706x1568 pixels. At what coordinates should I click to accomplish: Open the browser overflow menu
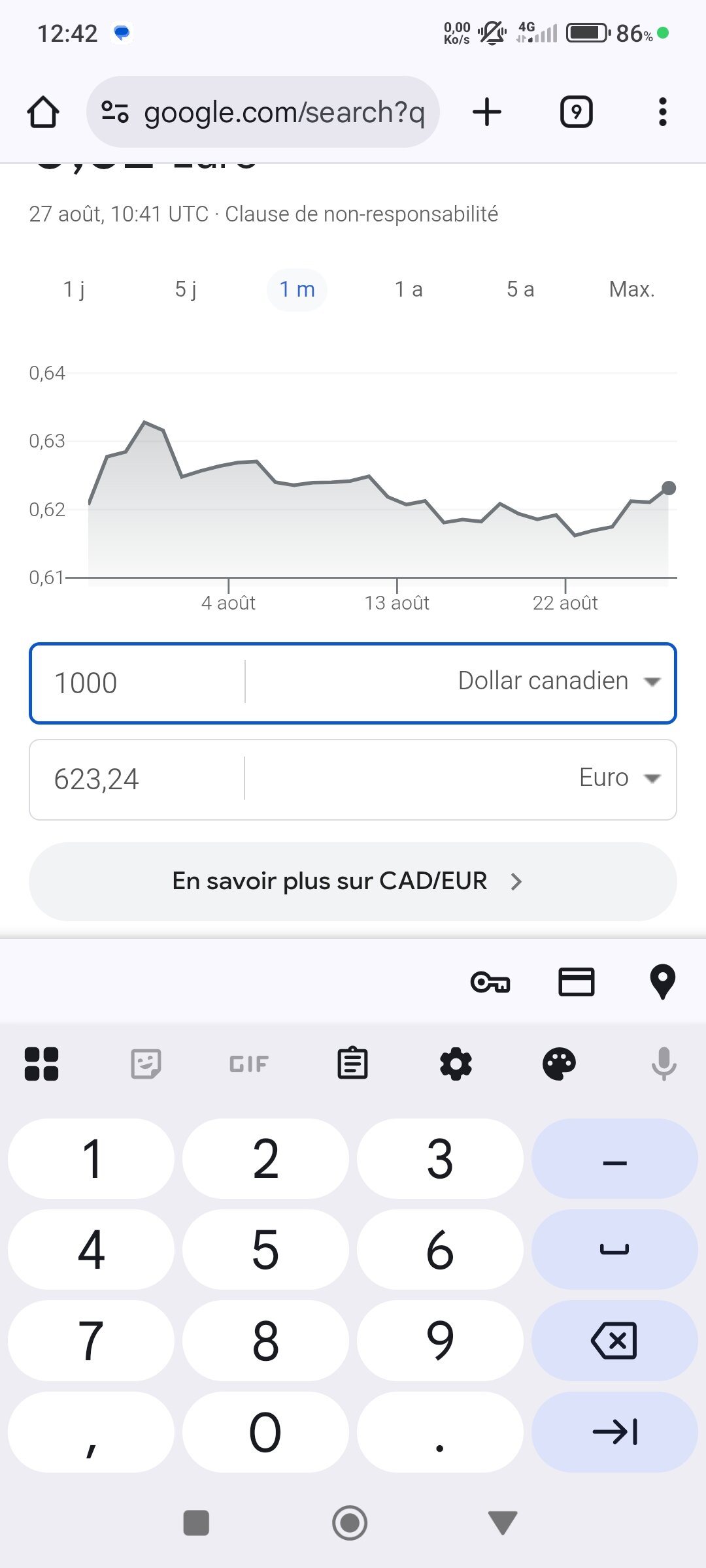click(x=662, y=112)
